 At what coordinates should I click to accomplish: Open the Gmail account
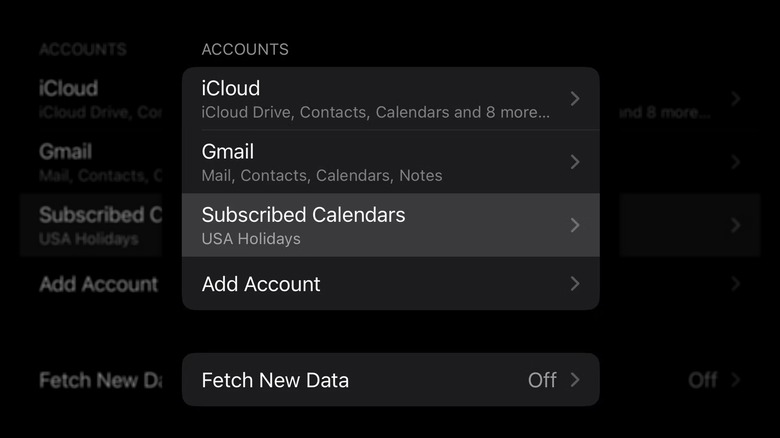[390, 162]
